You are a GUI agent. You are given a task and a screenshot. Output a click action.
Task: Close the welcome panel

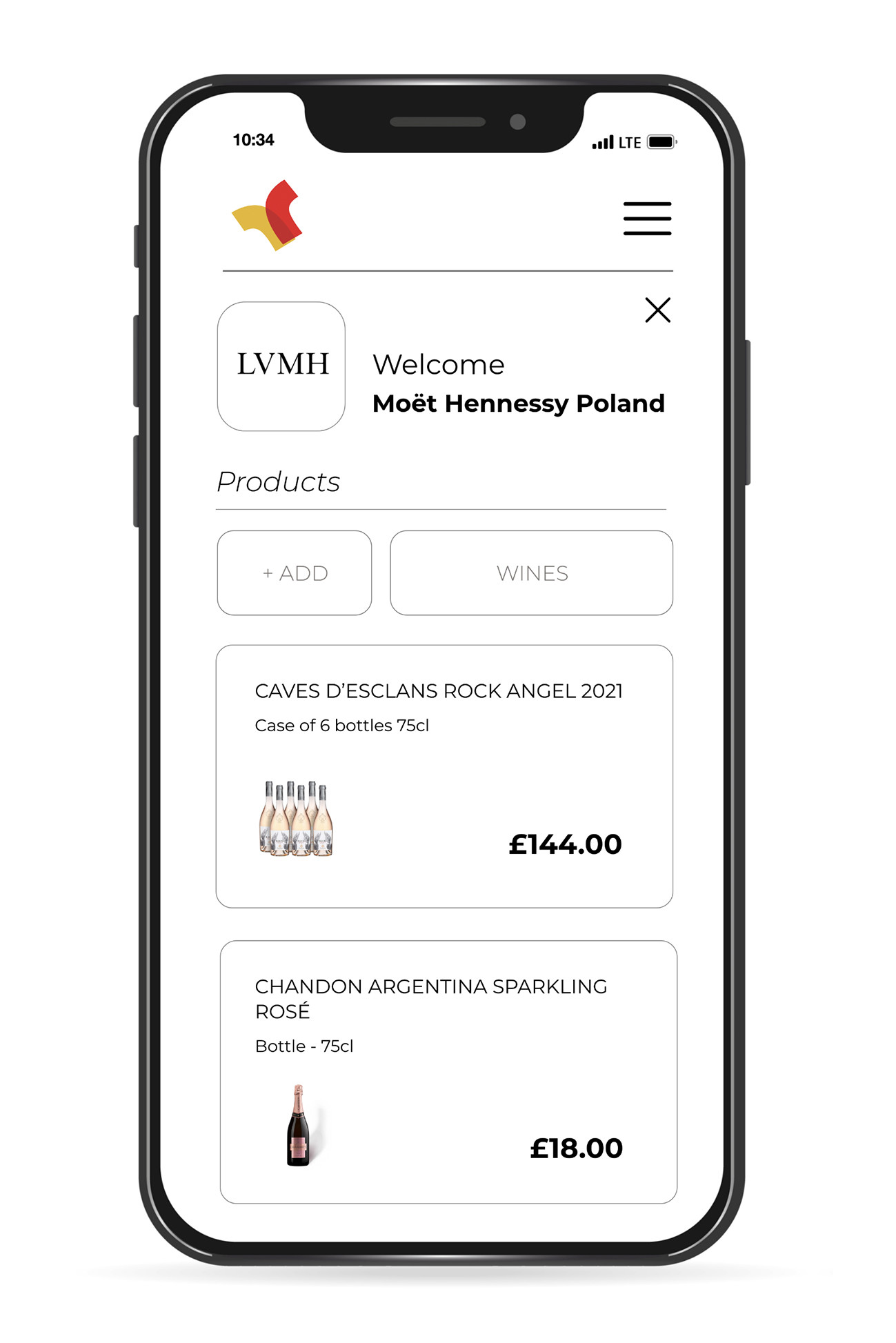pyautogui.click(x=657, y=310)
